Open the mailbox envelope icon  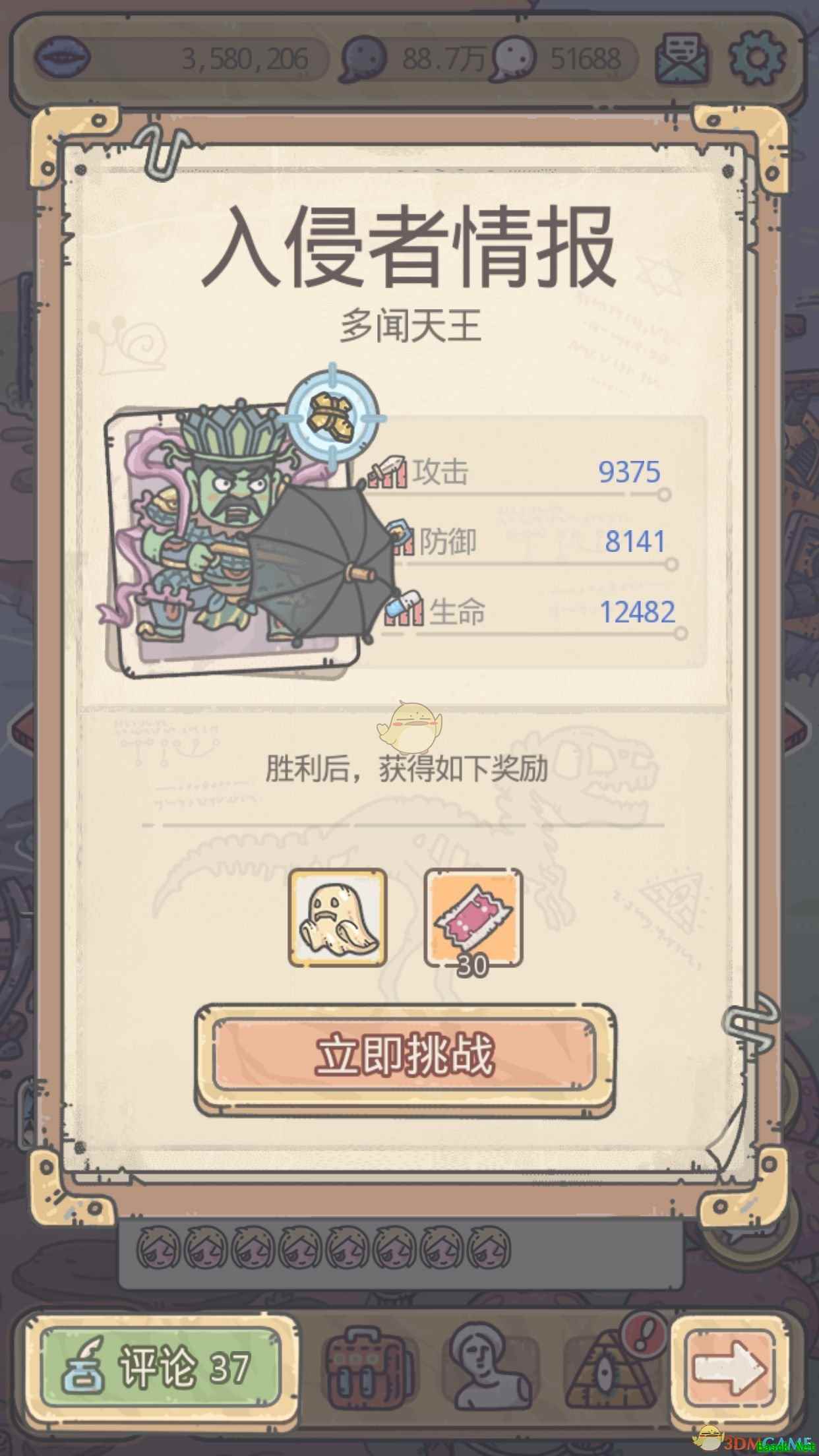(x=682, y=57)
